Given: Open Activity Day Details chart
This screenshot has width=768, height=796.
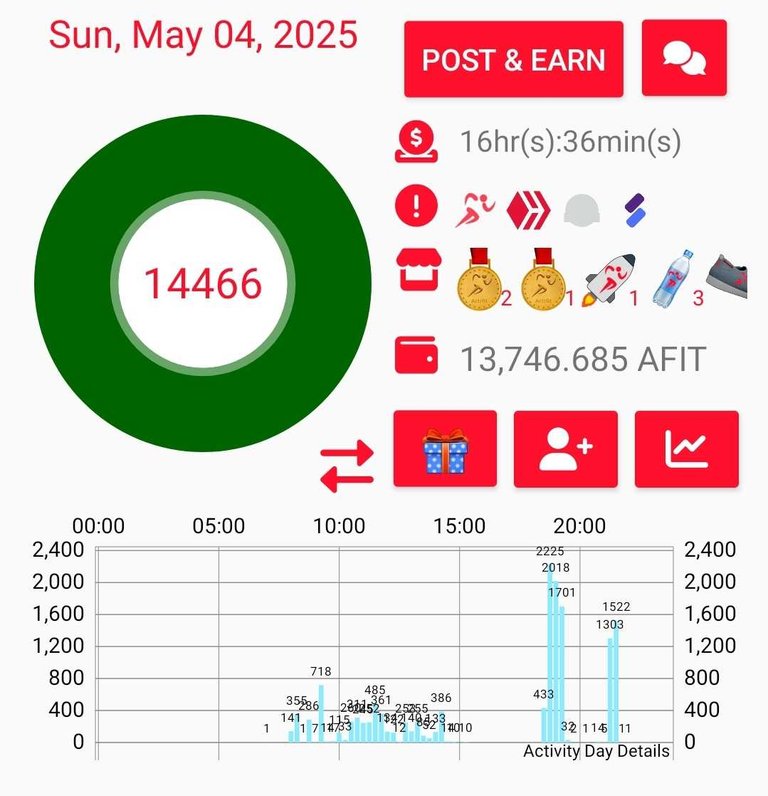Looking at the screenshot, I should [x=596, y=751].
